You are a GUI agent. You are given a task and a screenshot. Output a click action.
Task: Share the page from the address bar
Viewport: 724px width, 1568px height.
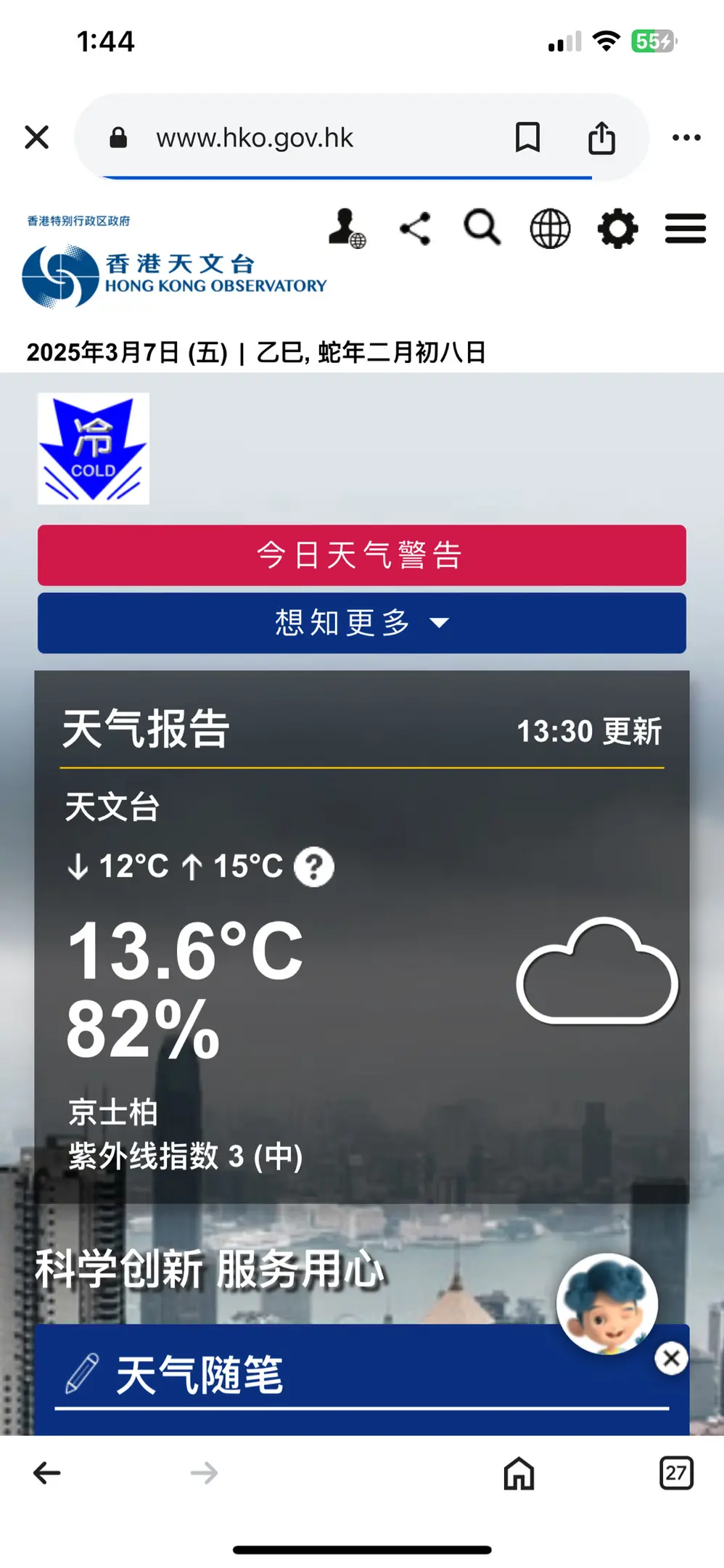(601, 137)
